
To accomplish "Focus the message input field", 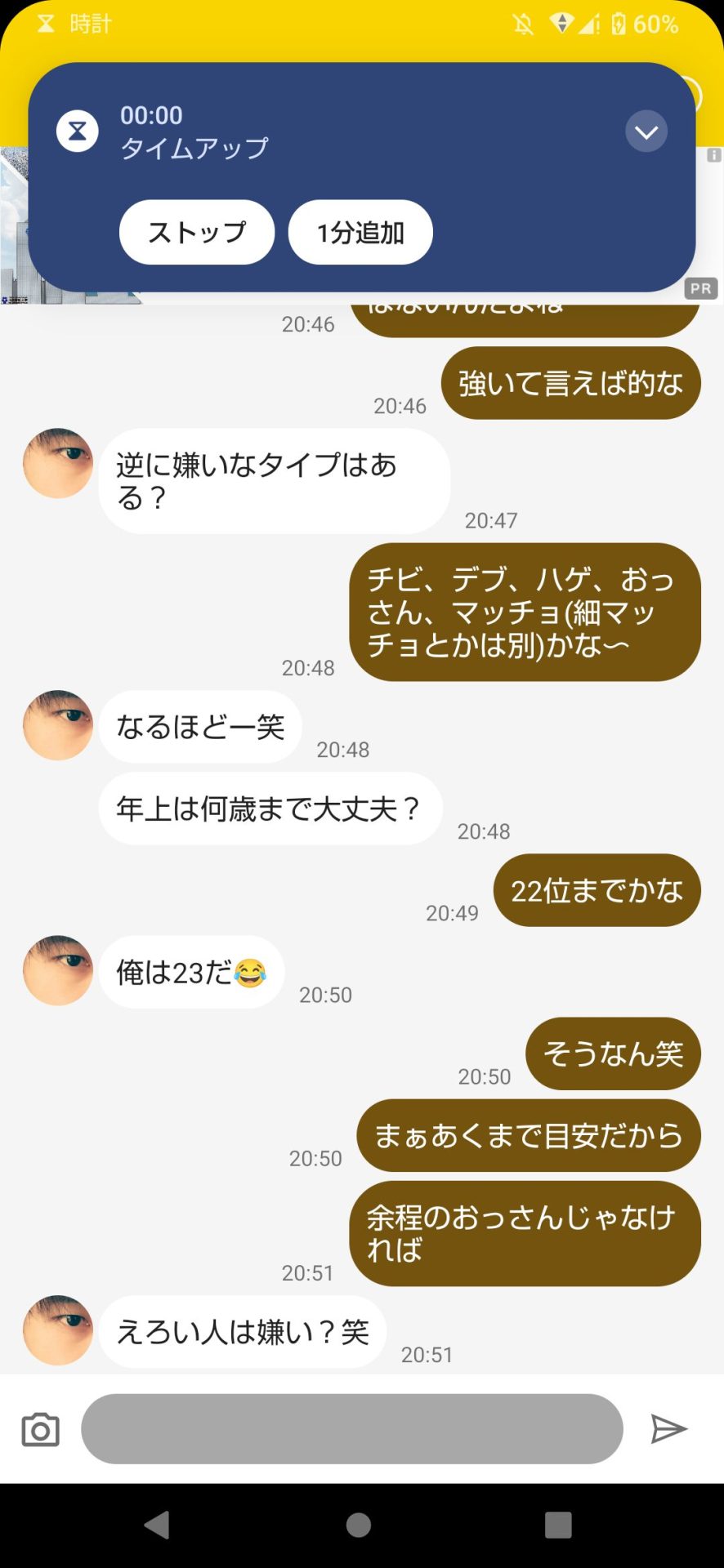I will (x=351, y=1429).
